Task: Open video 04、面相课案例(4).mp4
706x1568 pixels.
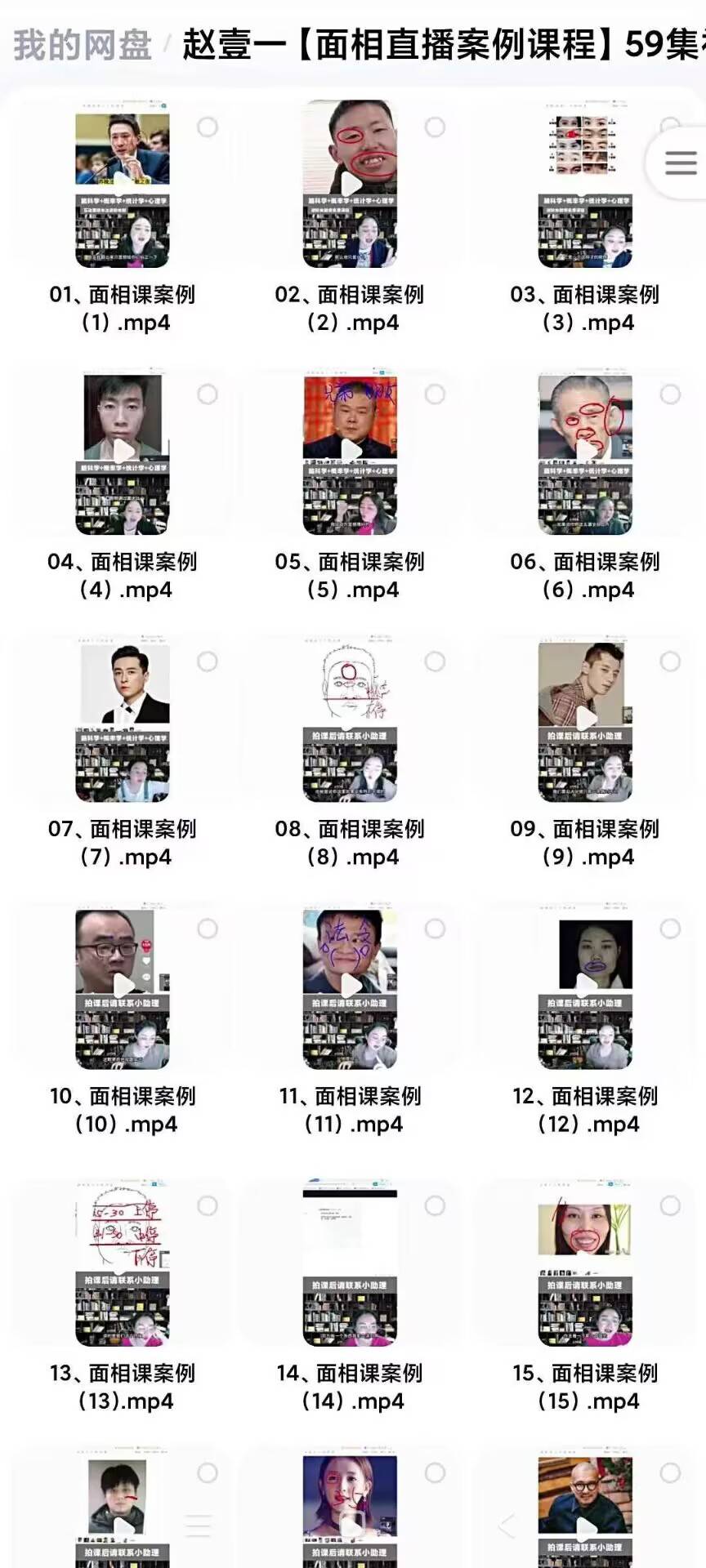Action: coord(123,452)
